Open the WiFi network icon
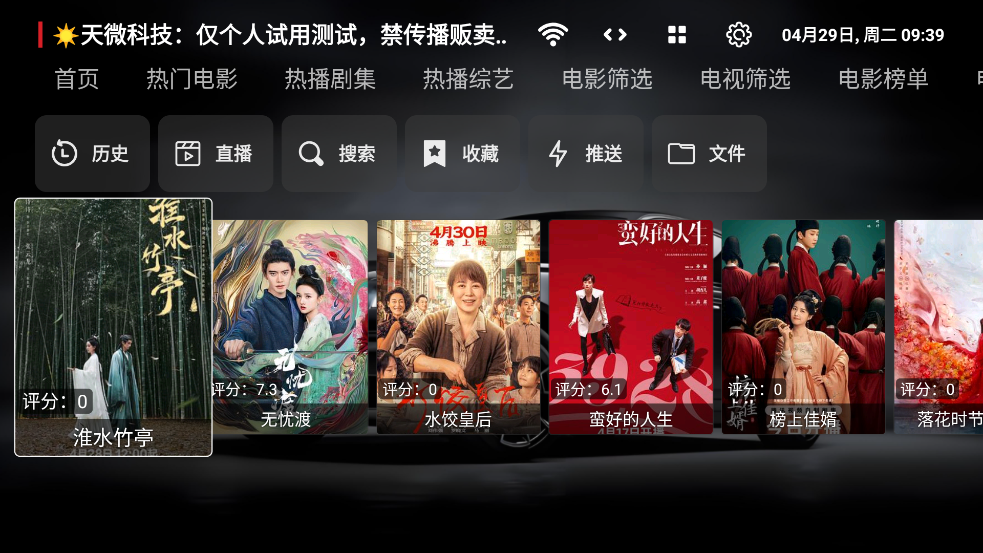 [552, 35]
